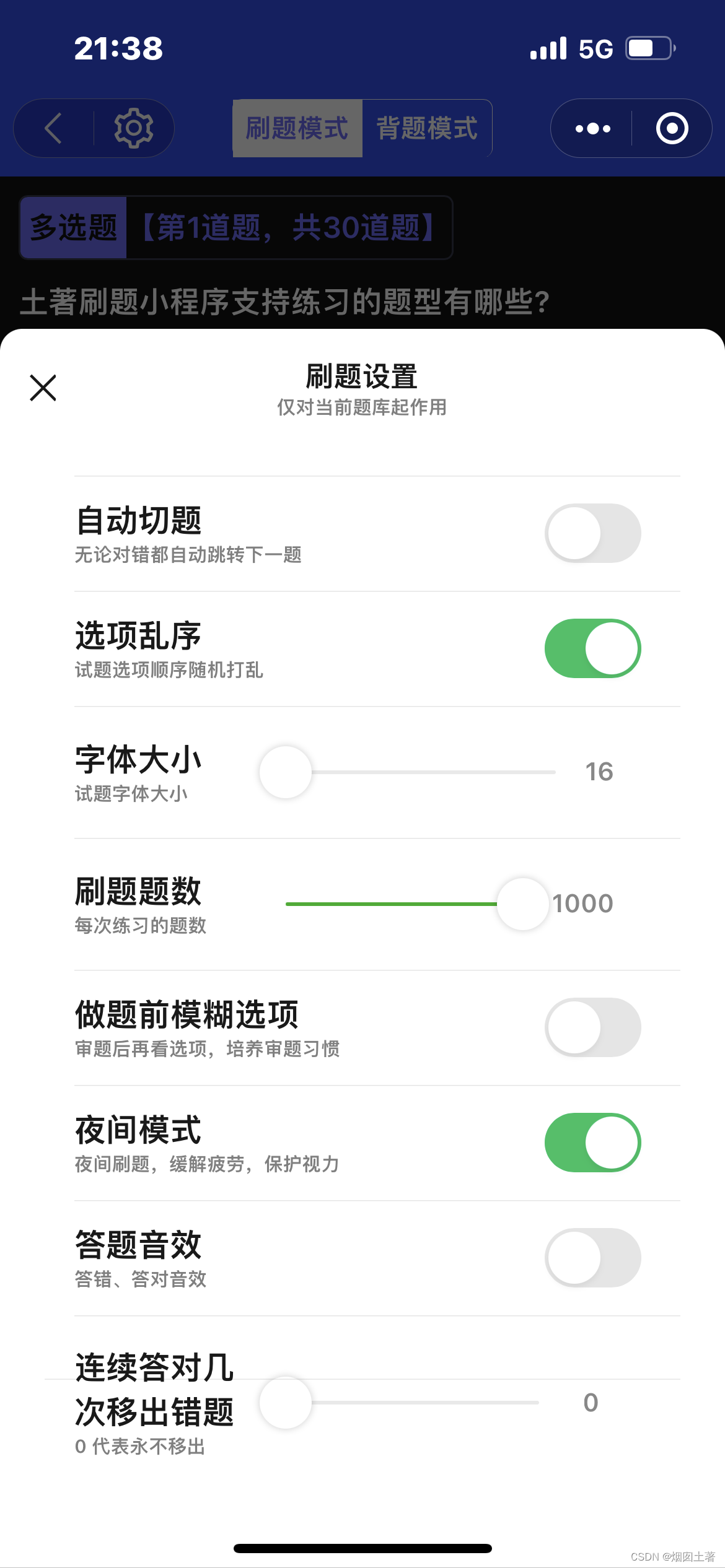Close the 刷题设置 settings sheet
The height and width of the screenshot is (1568, 725).
point(43,388)
